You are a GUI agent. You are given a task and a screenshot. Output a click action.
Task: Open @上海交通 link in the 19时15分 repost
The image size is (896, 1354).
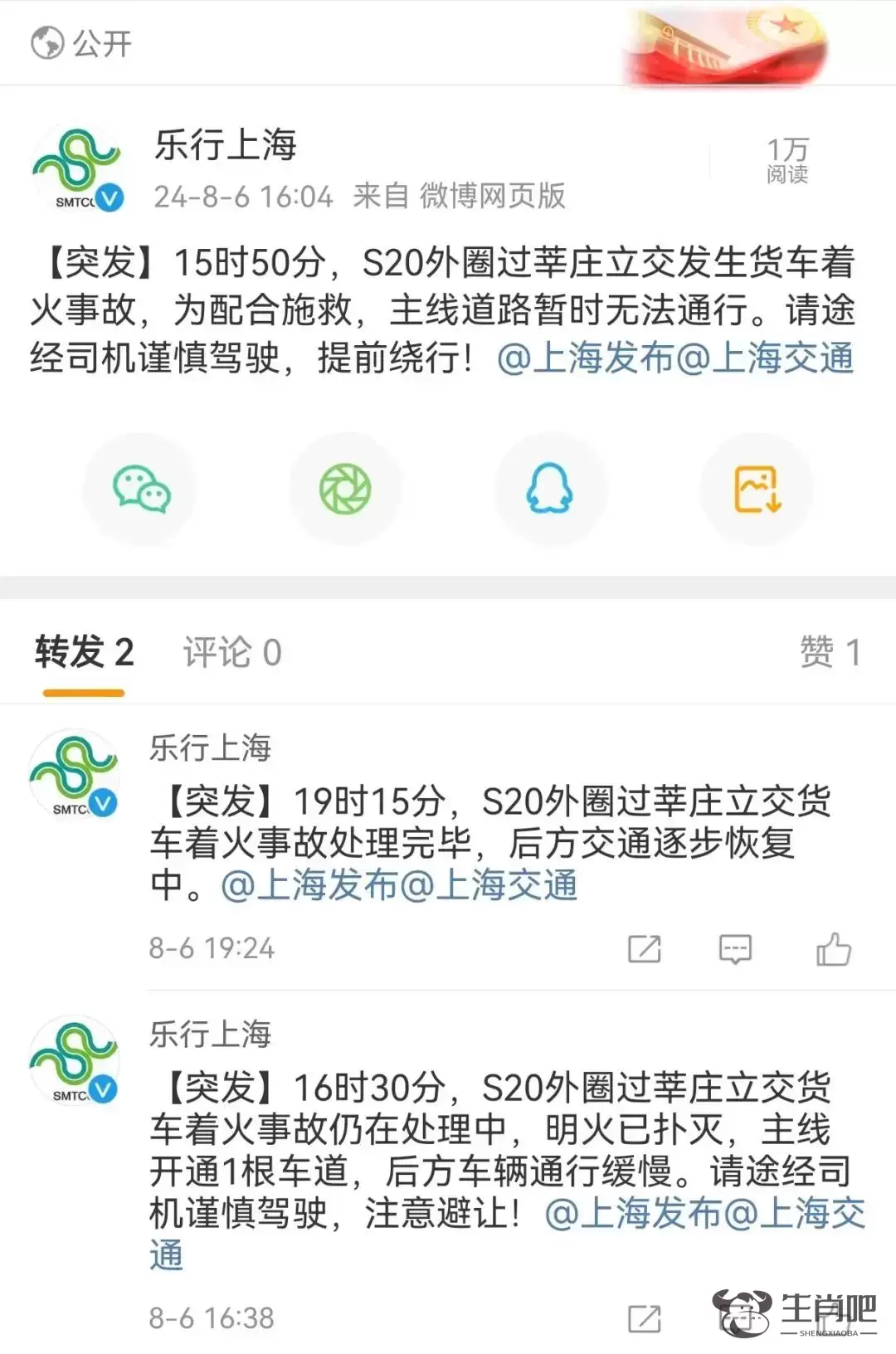(x=489, y=885)
